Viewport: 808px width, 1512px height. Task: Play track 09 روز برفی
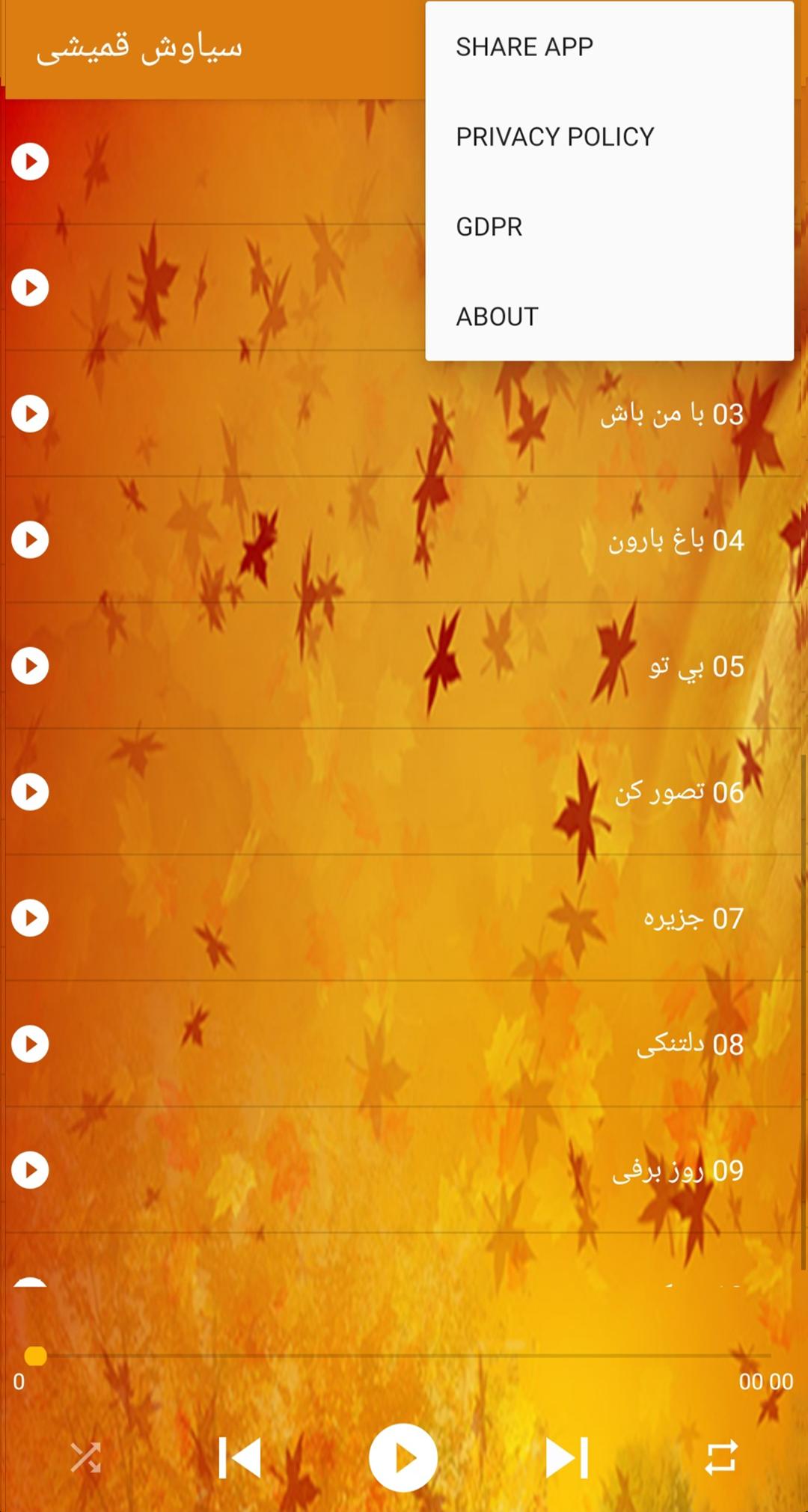tap(30, 1170)
